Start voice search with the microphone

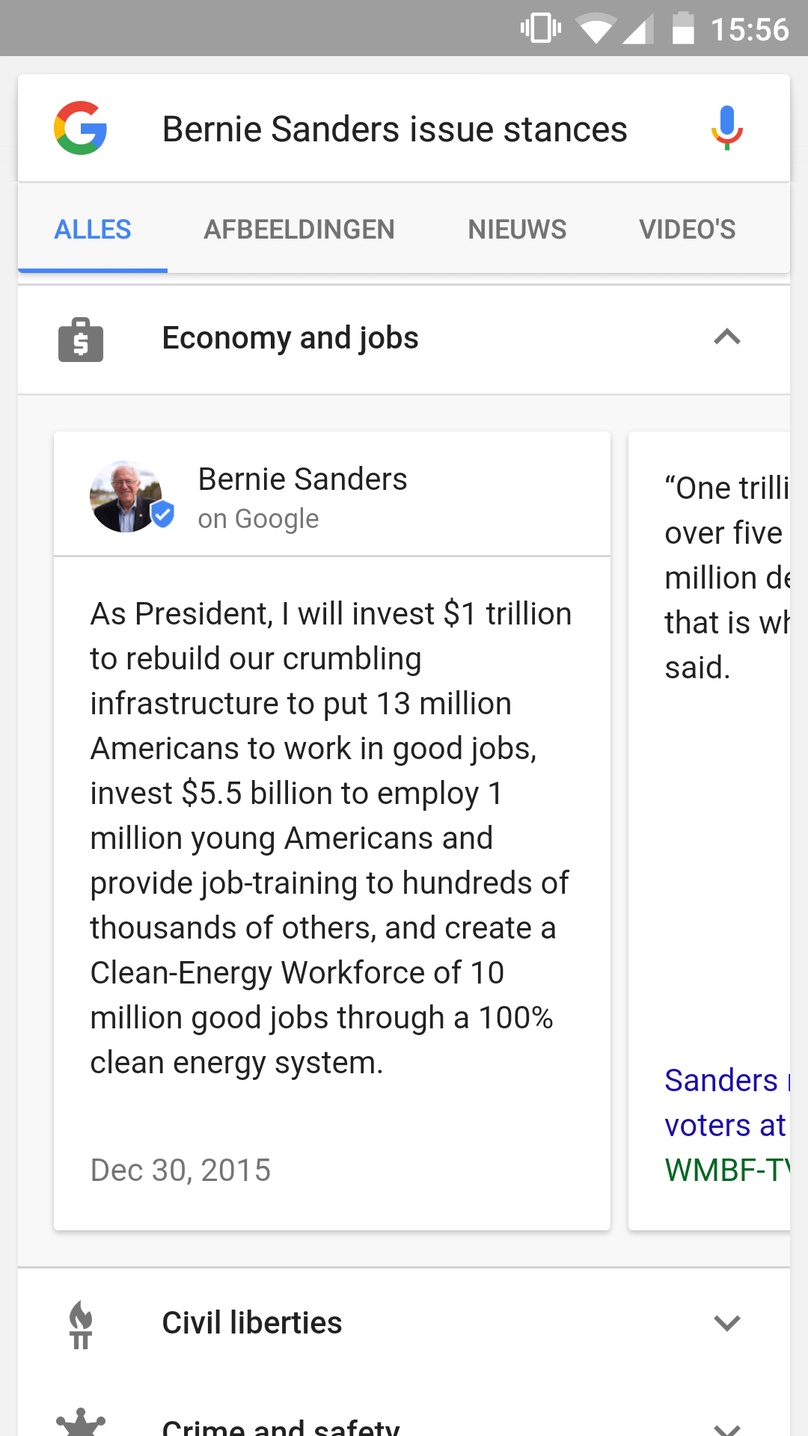[727, 128]
